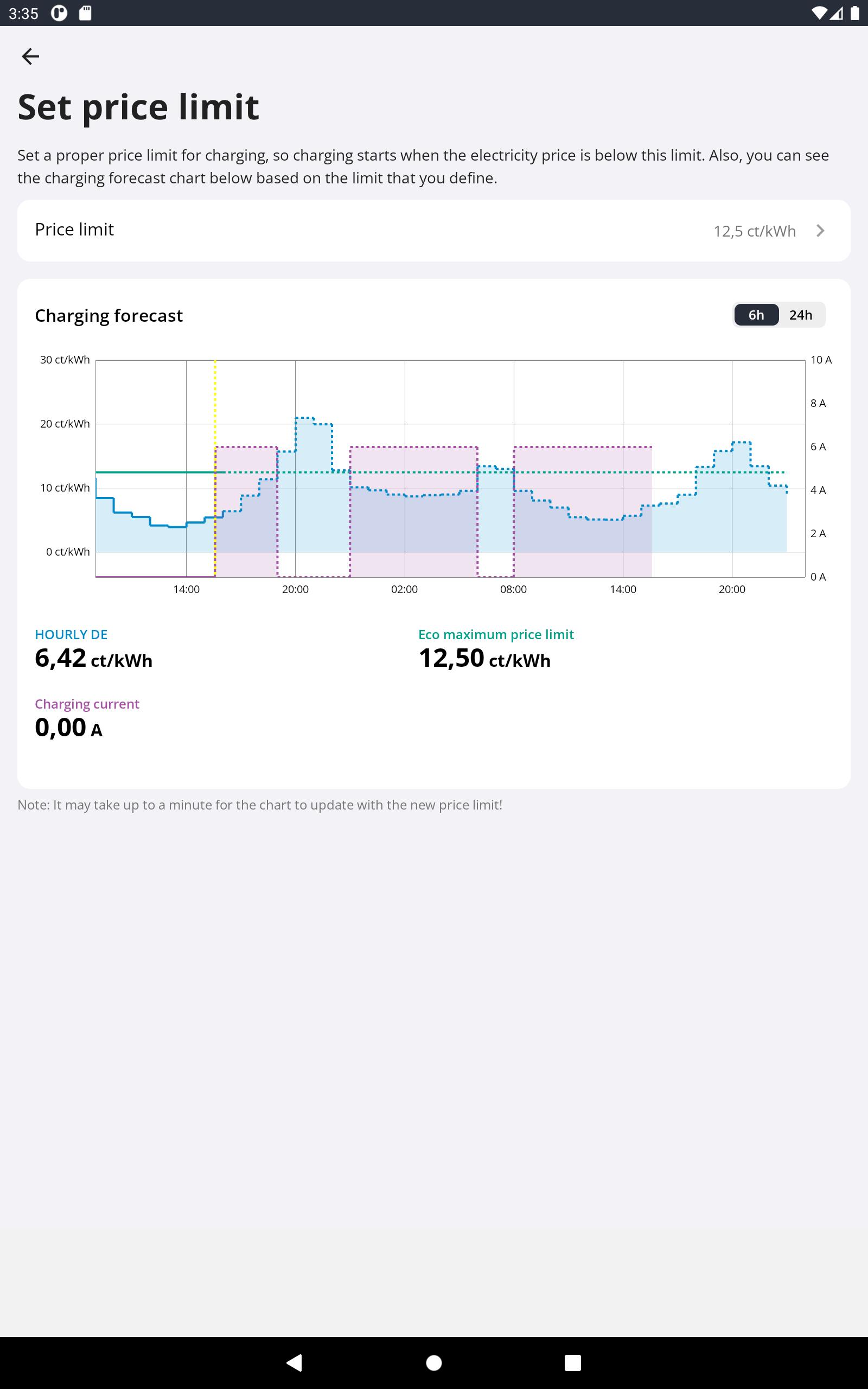Open recent apps from navigation bar
The image size is (868, 1389).
pos(572,1362)
